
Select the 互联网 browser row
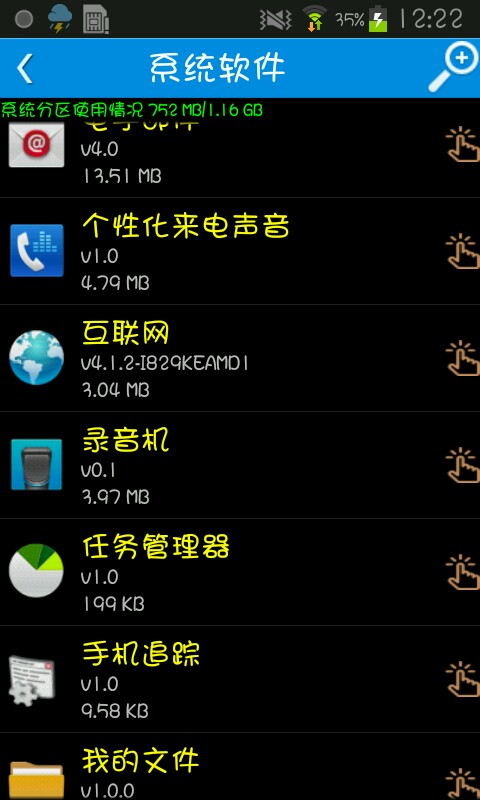point(240,358)
